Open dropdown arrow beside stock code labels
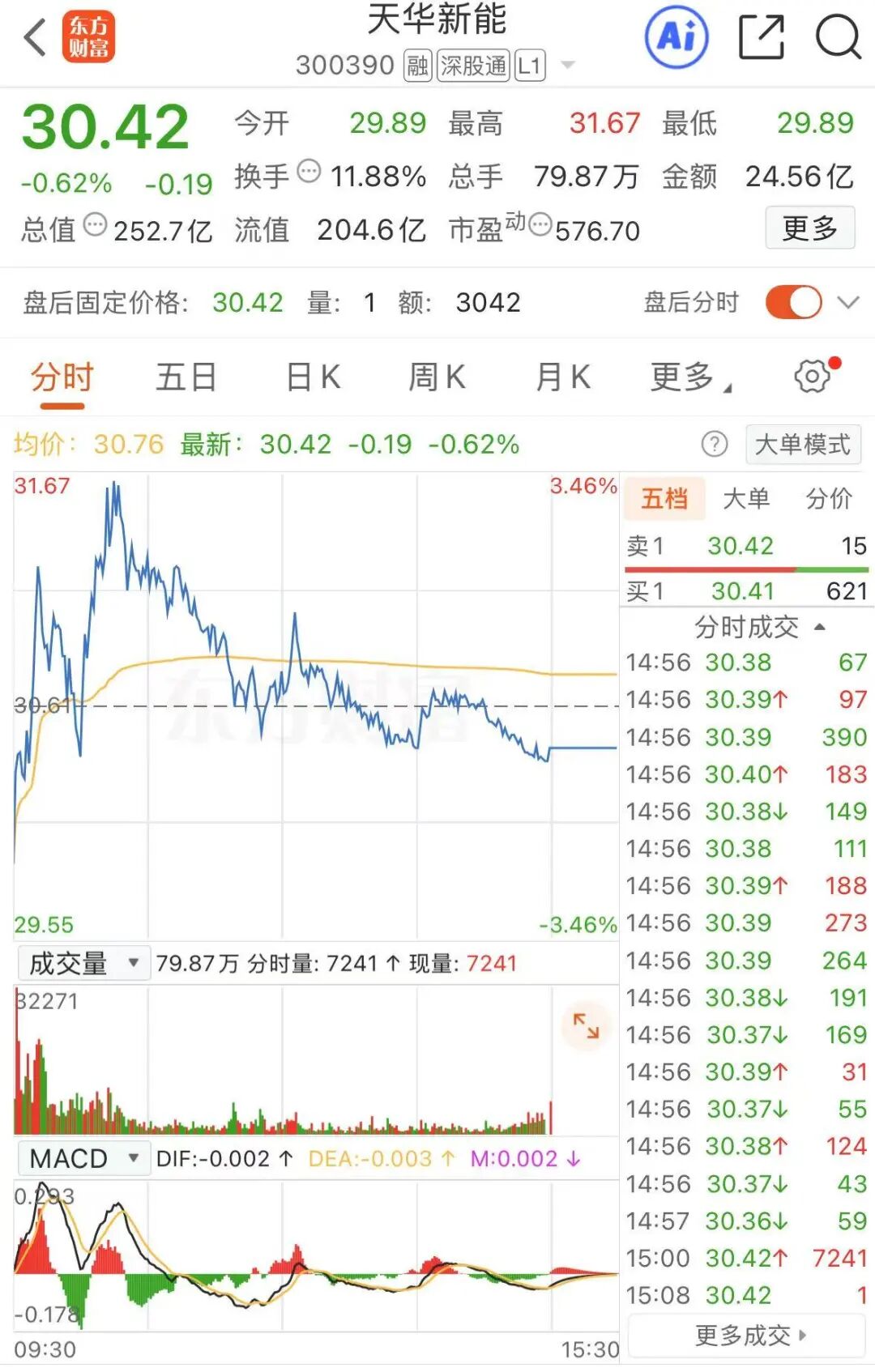 click(570, 66)
